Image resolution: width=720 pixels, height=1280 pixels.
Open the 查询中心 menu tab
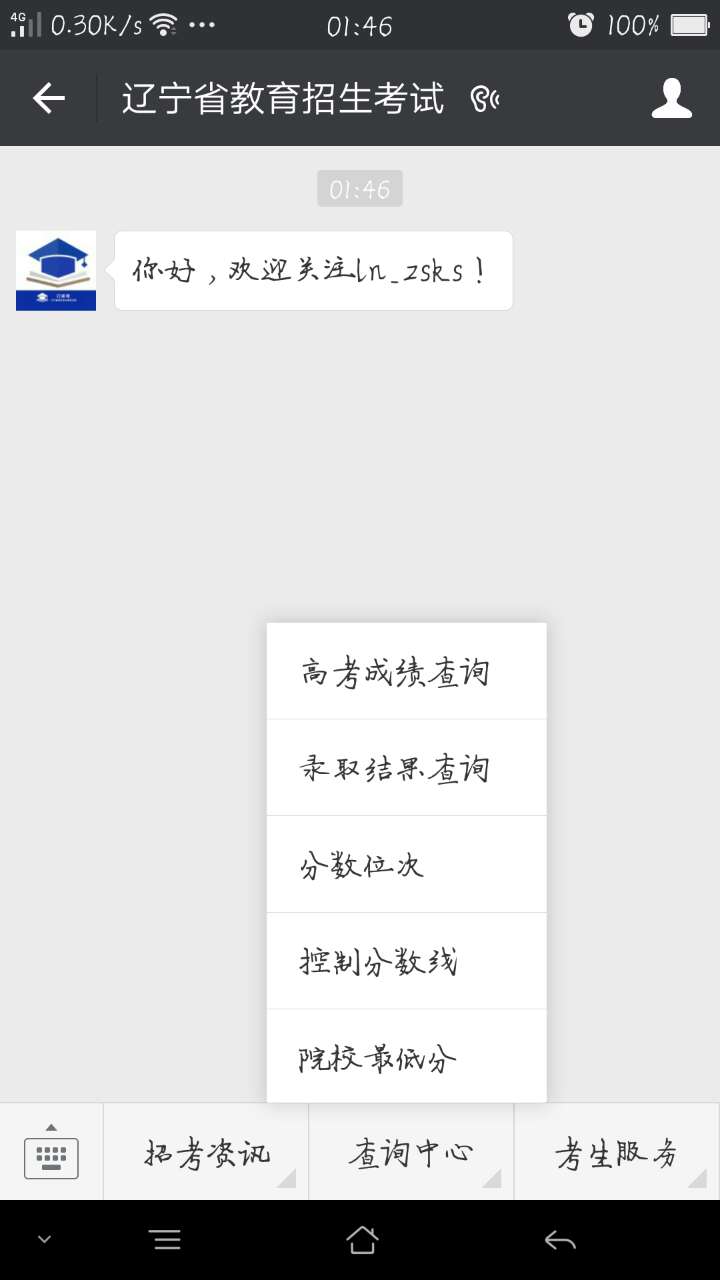click(410, 1152)
